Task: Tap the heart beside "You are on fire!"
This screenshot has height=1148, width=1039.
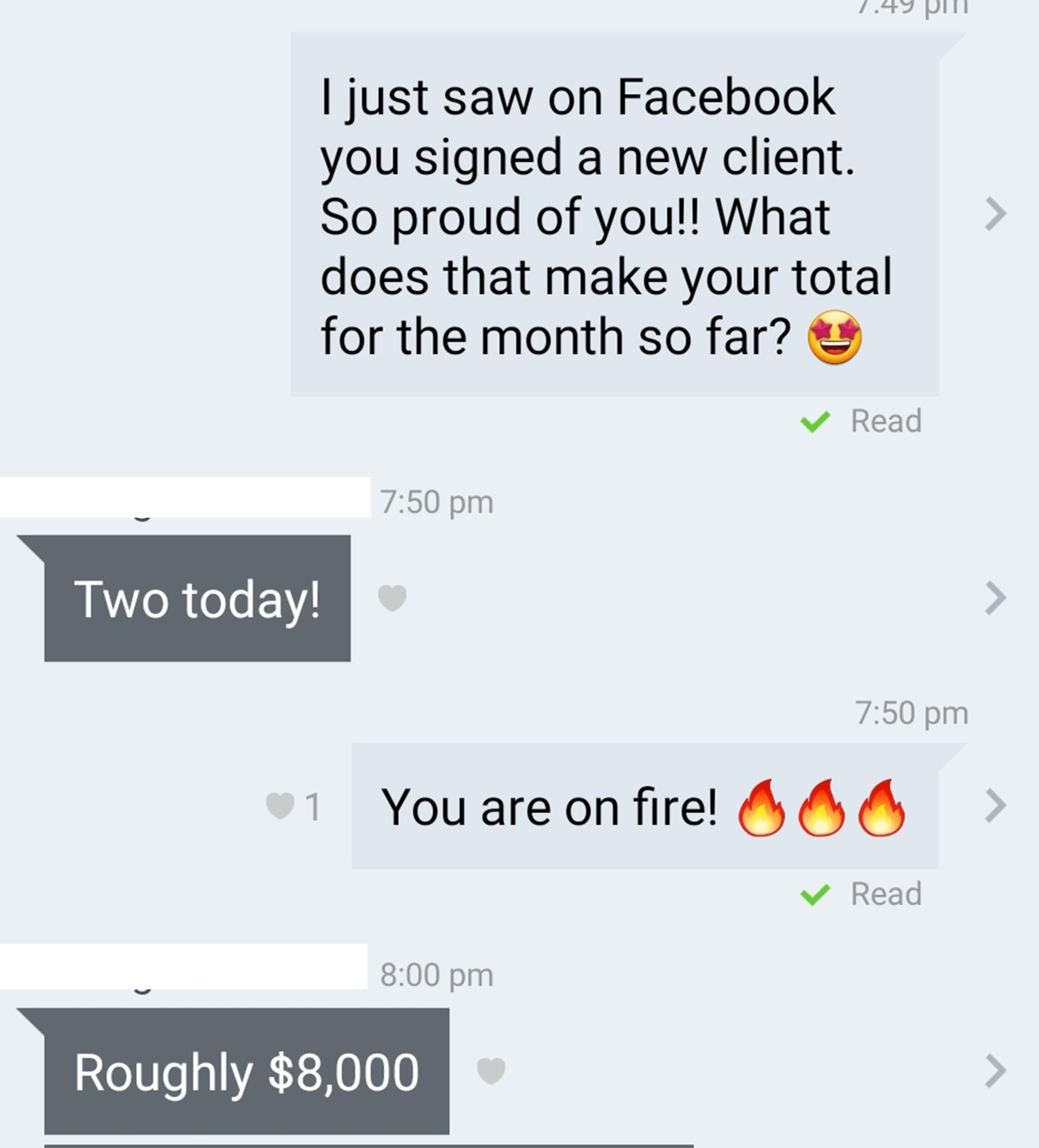Action: point(280,806)
